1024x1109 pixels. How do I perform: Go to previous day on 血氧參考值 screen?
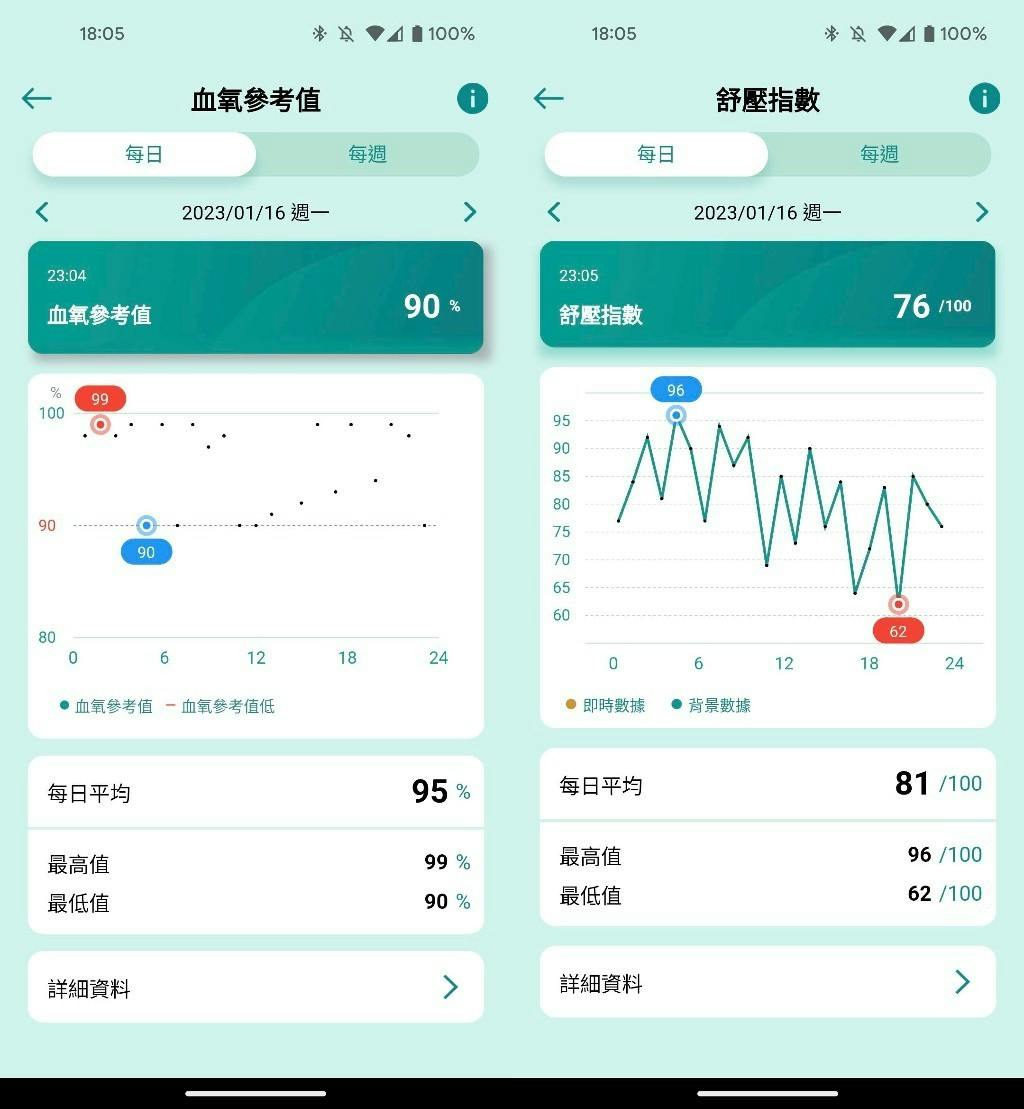click(x=42, y=212)
